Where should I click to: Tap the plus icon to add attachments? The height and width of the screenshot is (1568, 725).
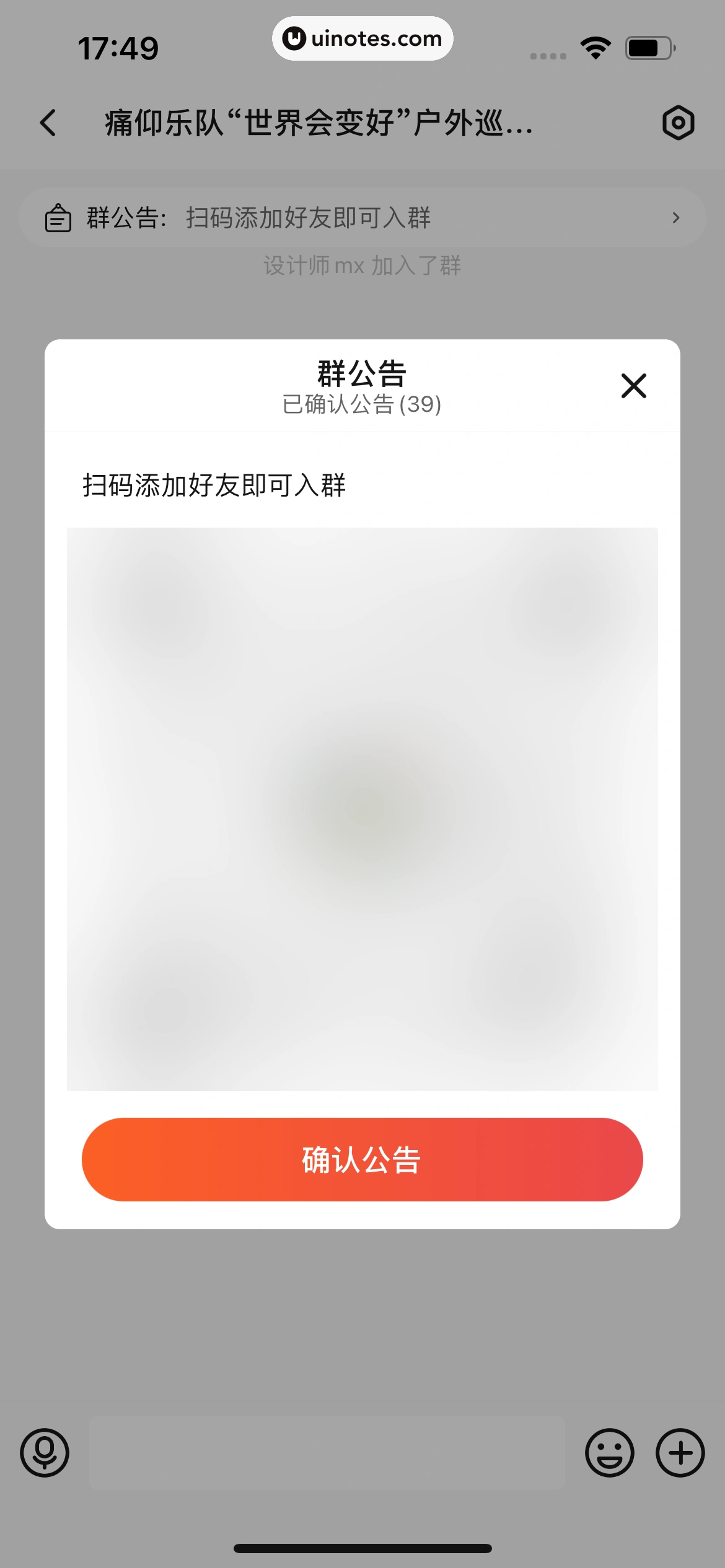point(680,1453)
